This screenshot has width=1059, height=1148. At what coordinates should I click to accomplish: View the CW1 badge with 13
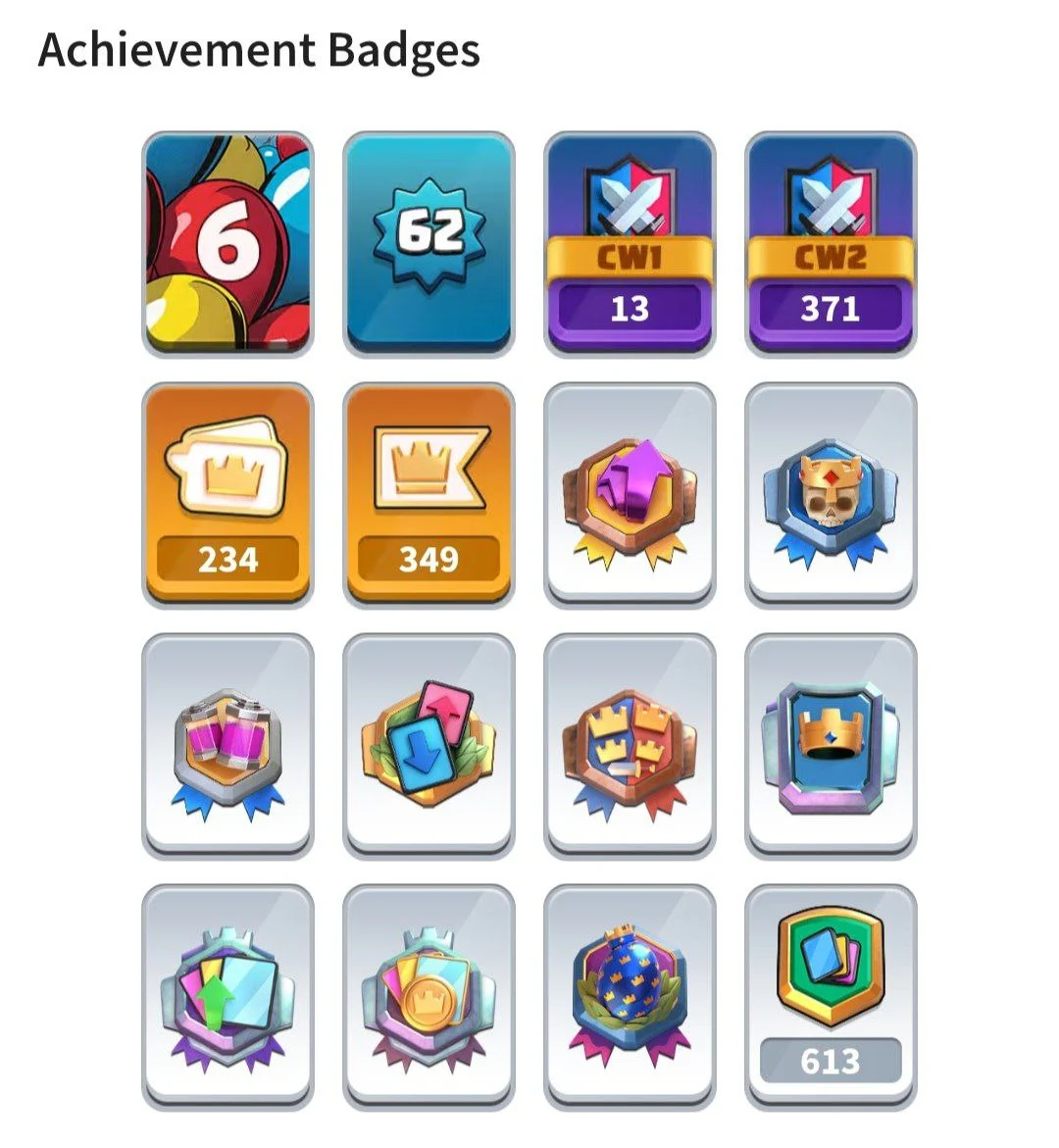(x=630, y=243)
